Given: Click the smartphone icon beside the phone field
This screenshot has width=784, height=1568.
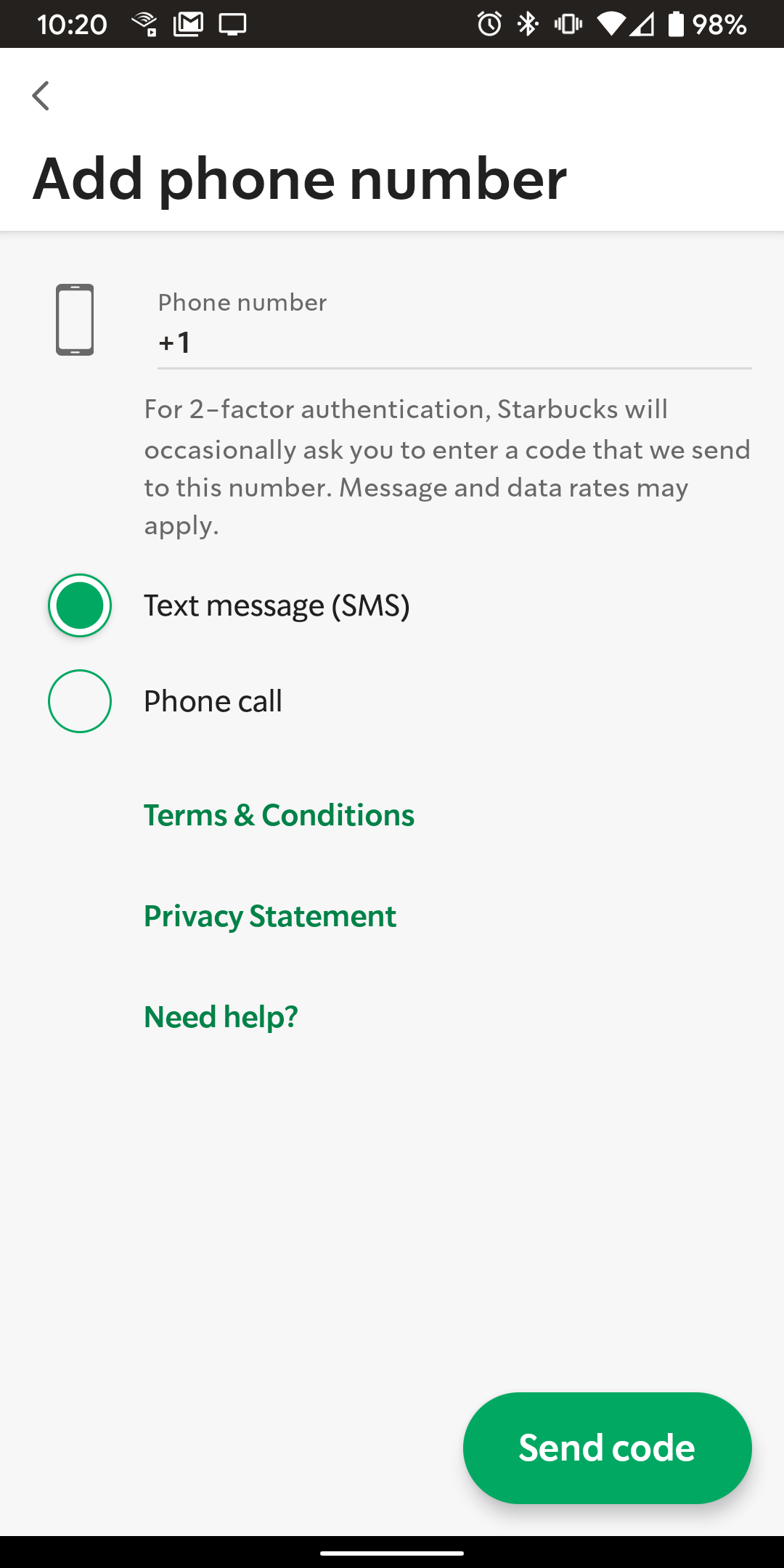Looking at the screenshot, I should coord(75,319).
